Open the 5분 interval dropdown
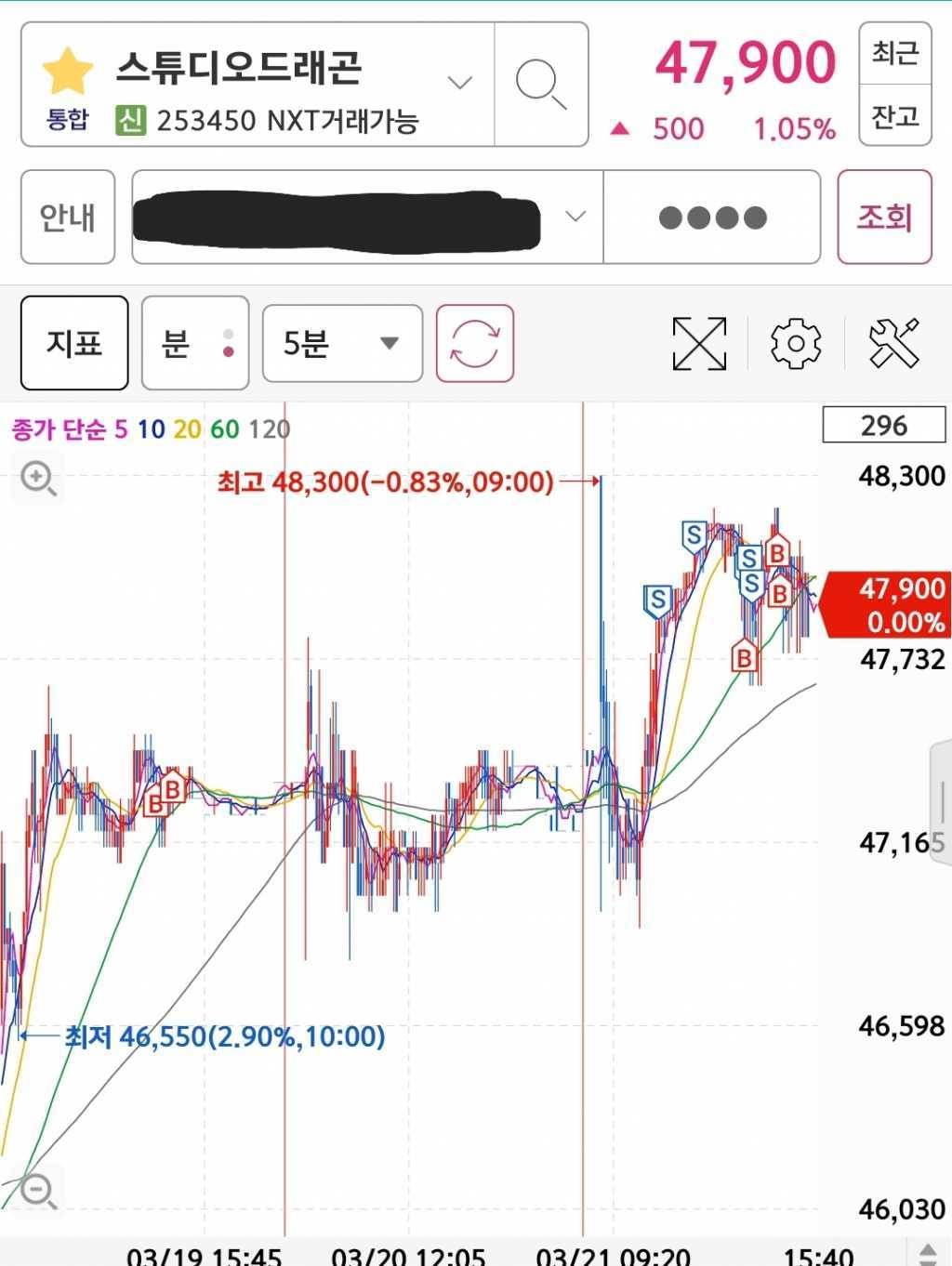This screenshot has height=1266, width=952. 342,343
